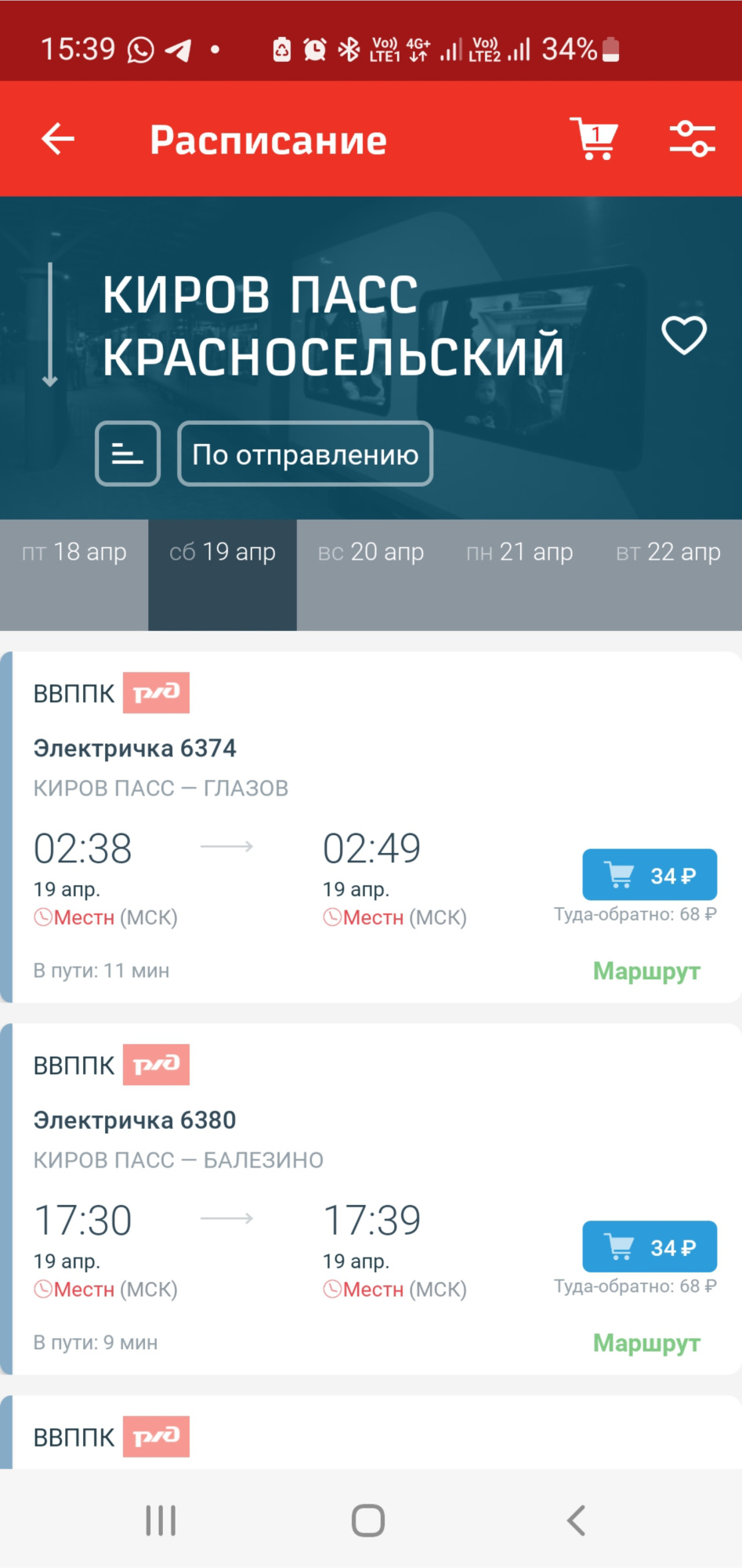Go back from the Расписание screen
This screenshot has height=1568, width=742.
(x=58, y=140)
